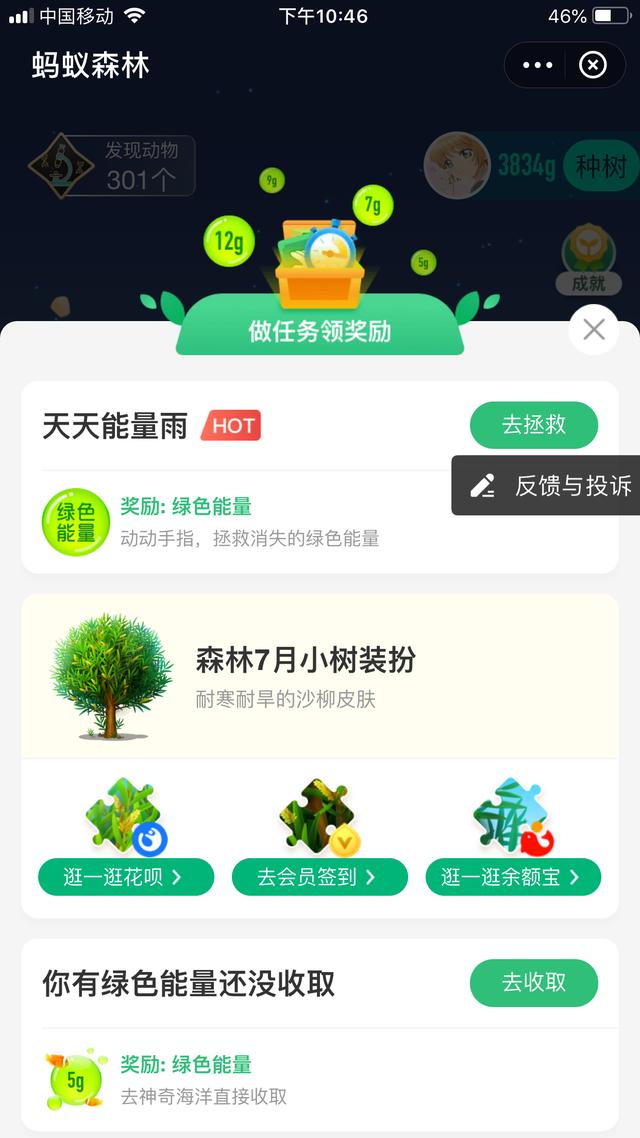This screenshot has height=1138, width=640.
Task: Dismiss the task rewards panel
Action: pyautogui.click(x=594, y=329)
